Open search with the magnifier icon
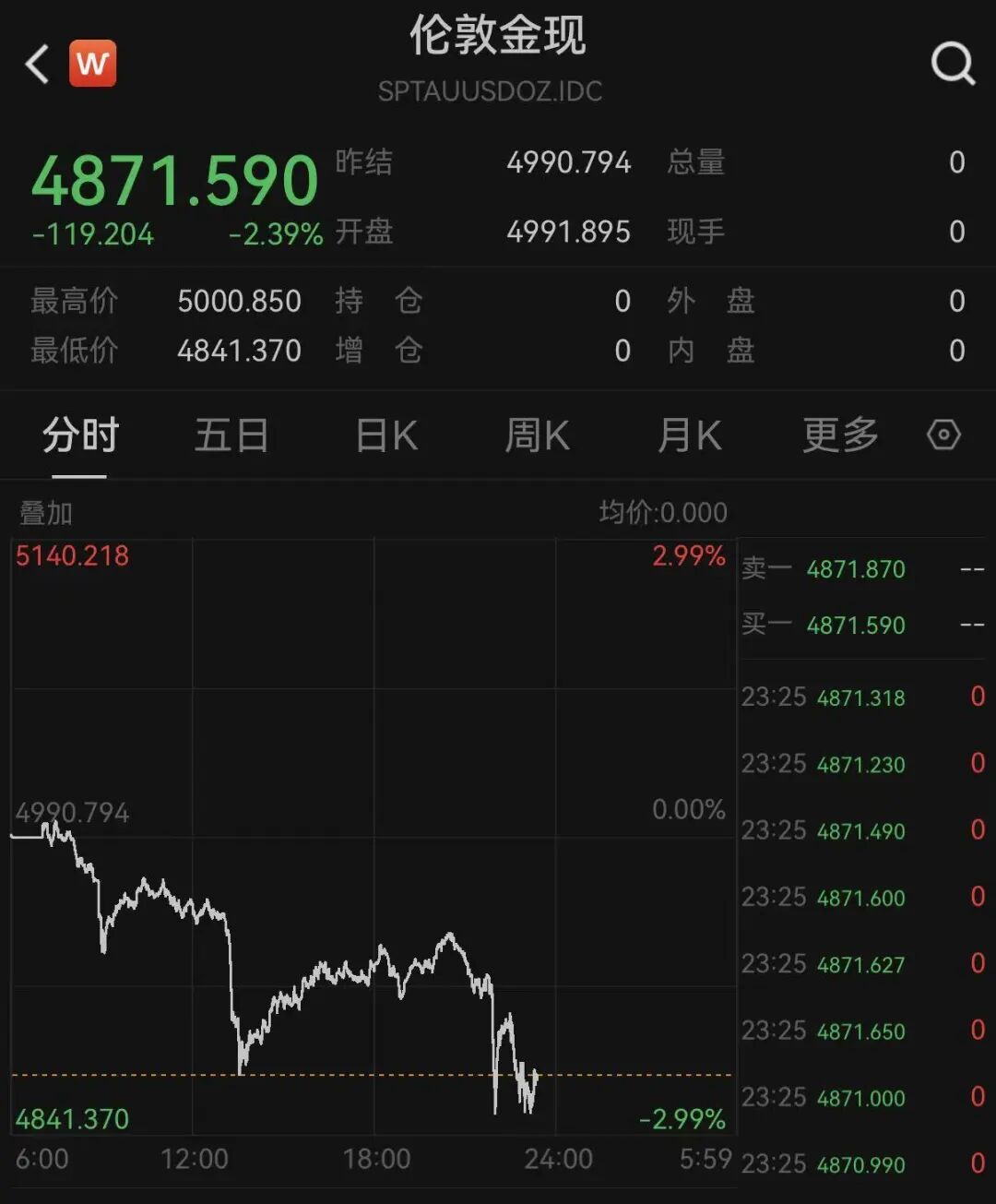Viewport: 996px width, 1204px height. (952, 64)
